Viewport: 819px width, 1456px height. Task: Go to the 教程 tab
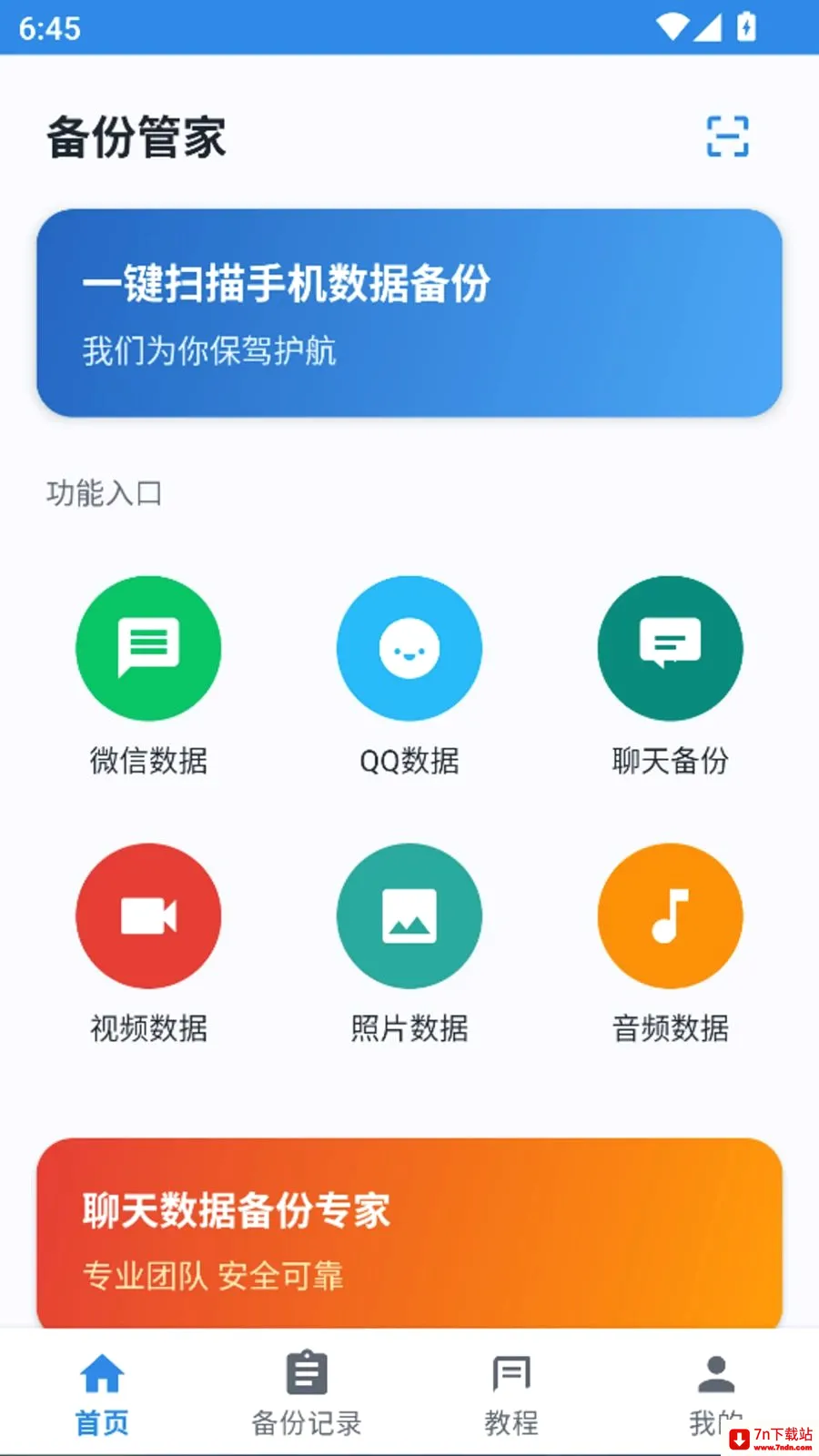click(x=511, y=1394)
